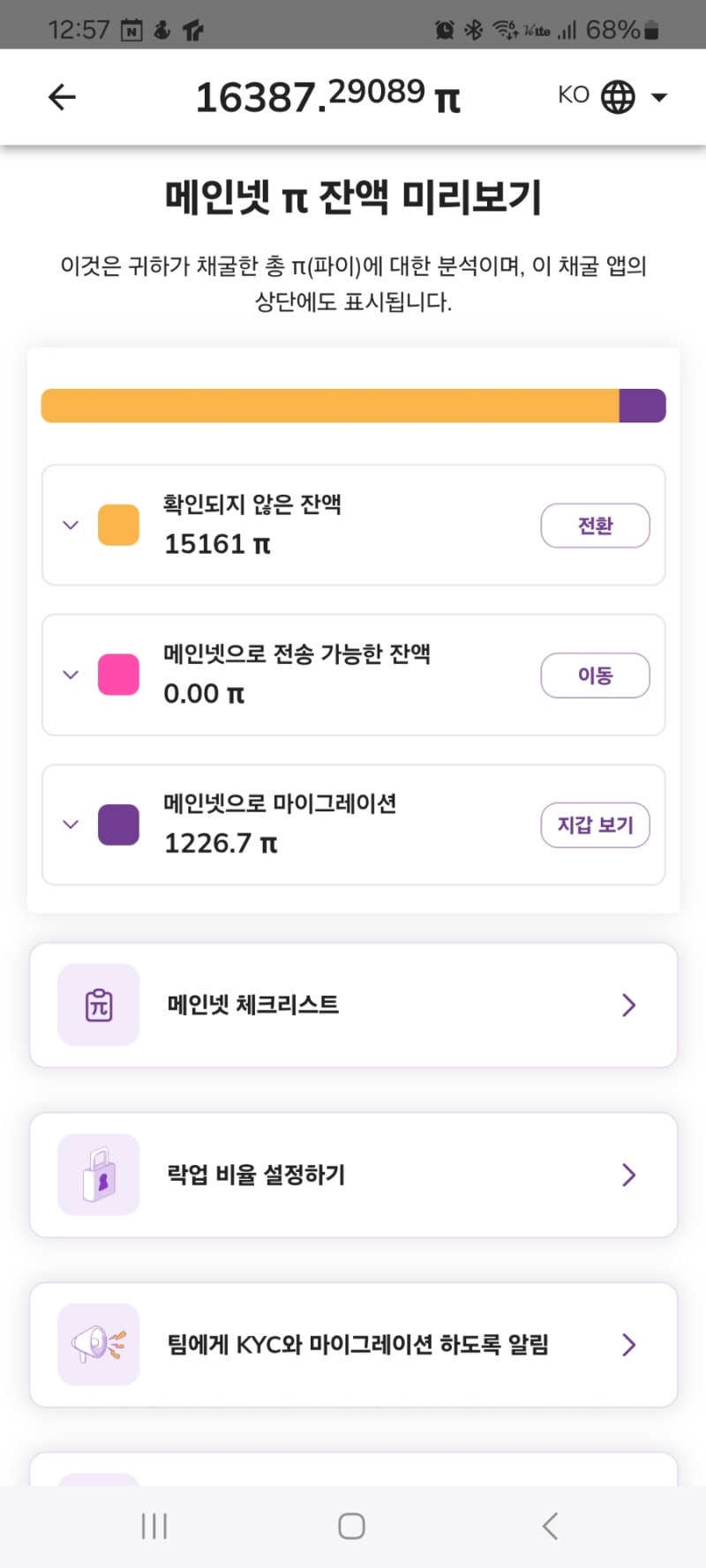This screenshot has height=1568, width=706.
Task: Open the globe language icon in the header
Action: click(616, 94)
